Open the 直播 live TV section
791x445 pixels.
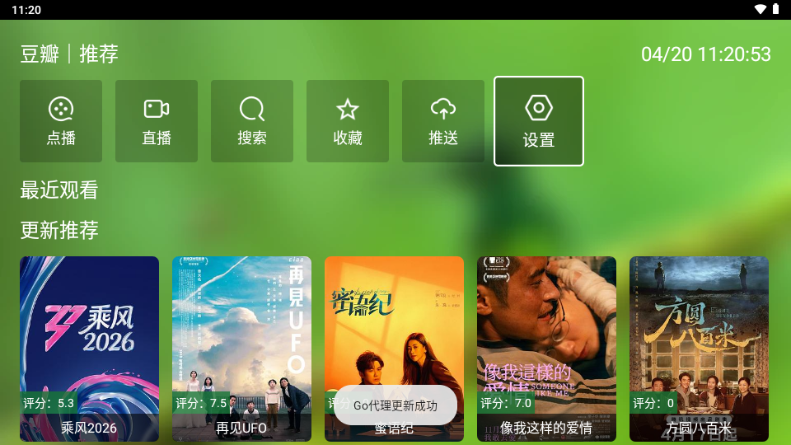pyautogui.click(x=157, y=121)
